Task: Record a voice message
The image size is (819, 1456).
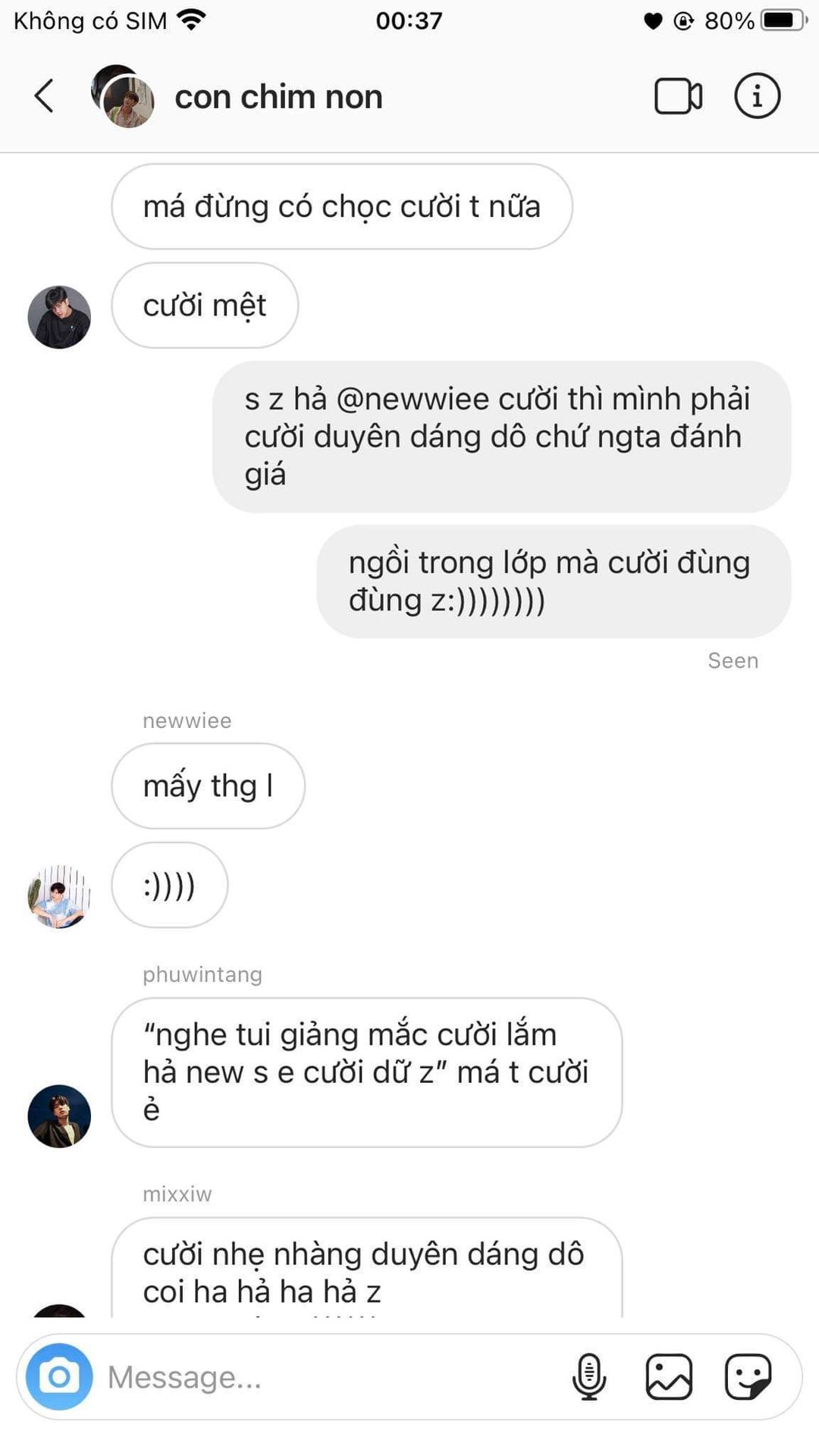Action: 588,1376
